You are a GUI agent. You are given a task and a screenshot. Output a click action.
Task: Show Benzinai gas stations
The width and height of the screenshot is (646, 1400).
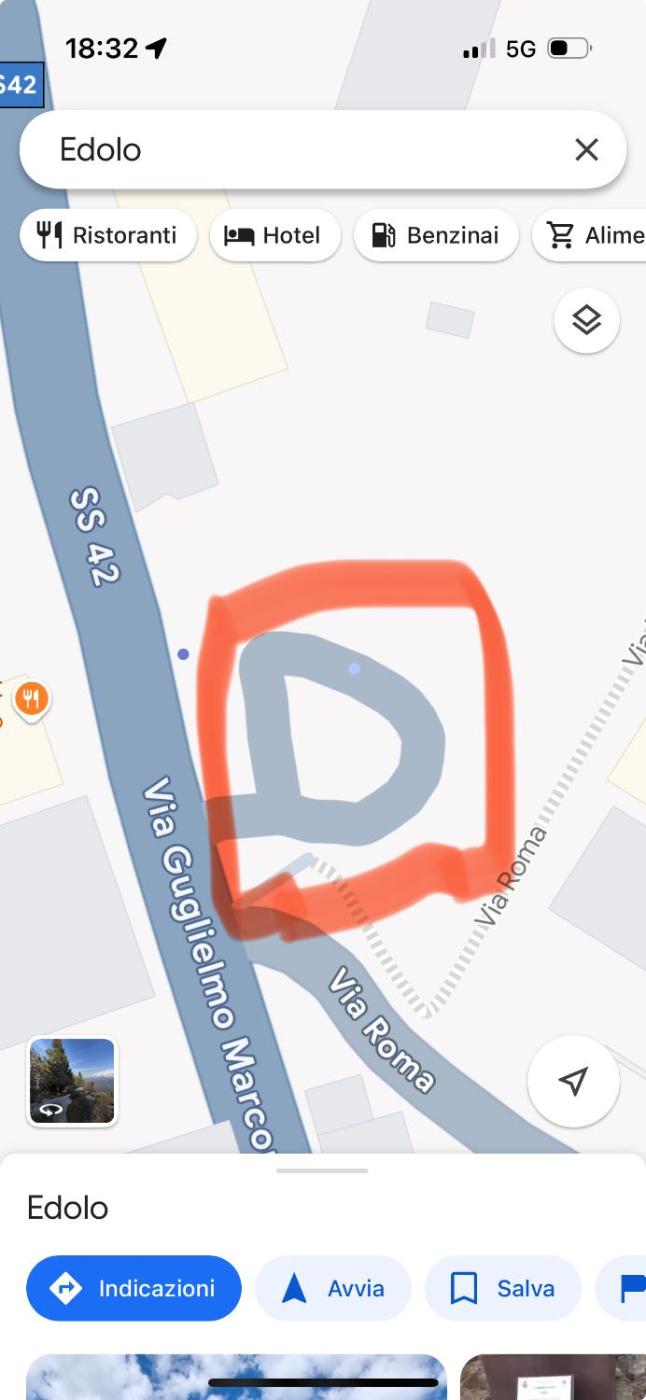[x=435, y=235]
